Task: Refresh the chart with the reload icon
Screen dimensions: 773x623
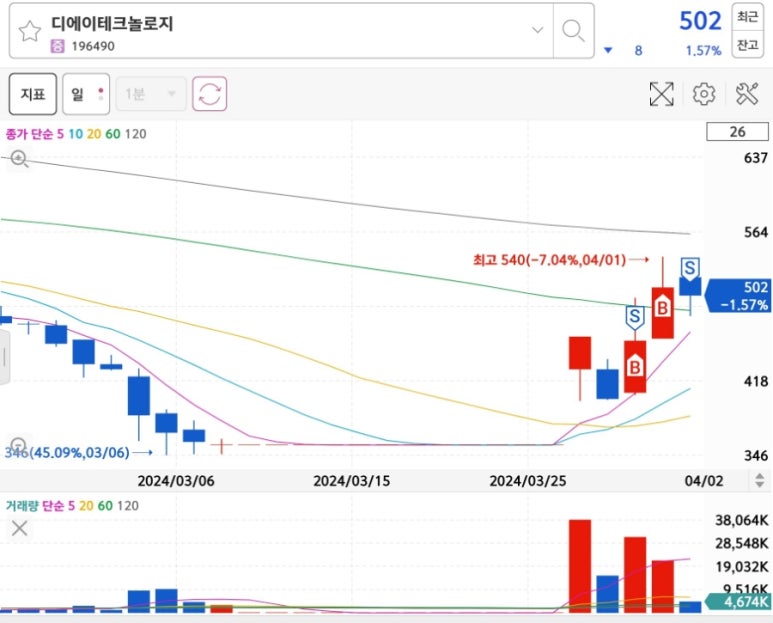Action: tap(210, 94)
